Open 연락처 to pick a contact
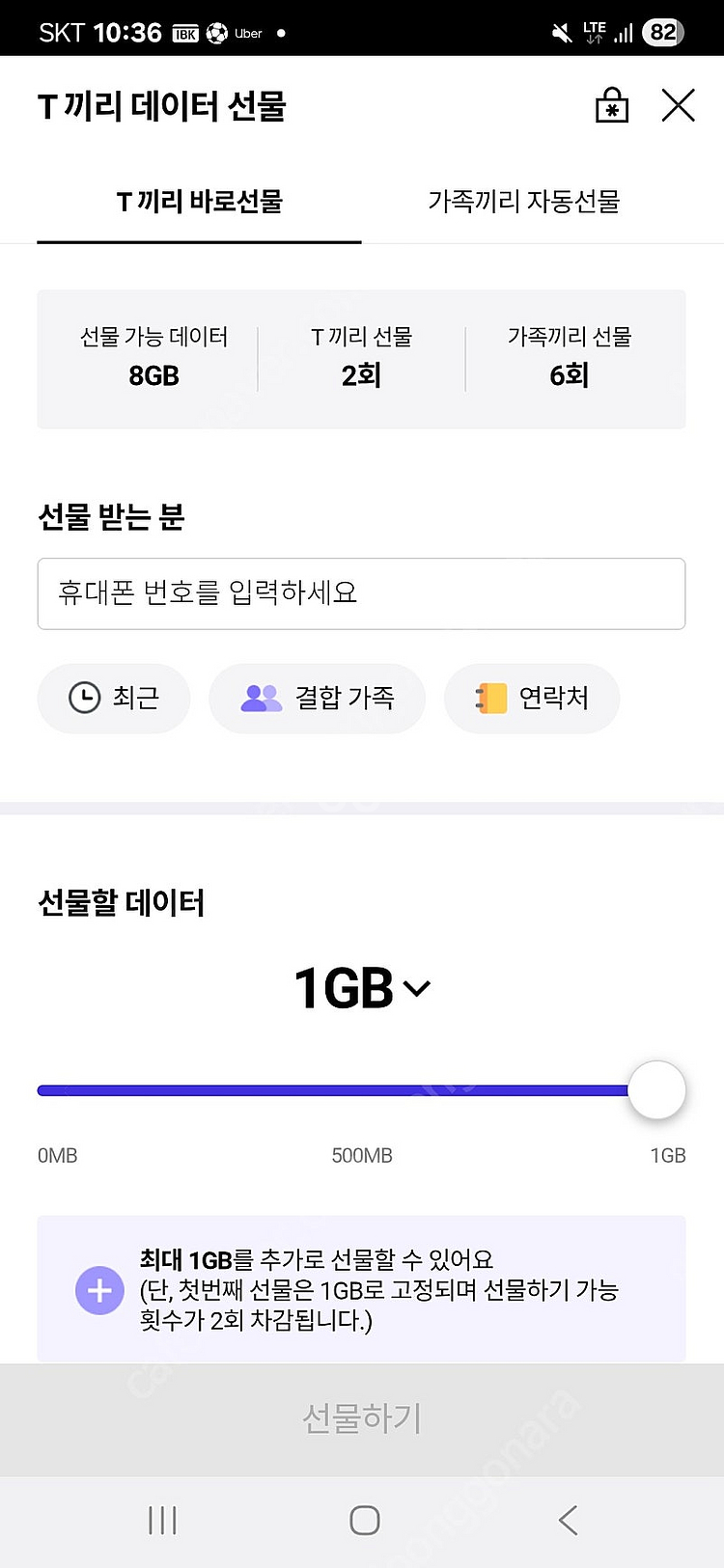 click(x=532, y=698)
